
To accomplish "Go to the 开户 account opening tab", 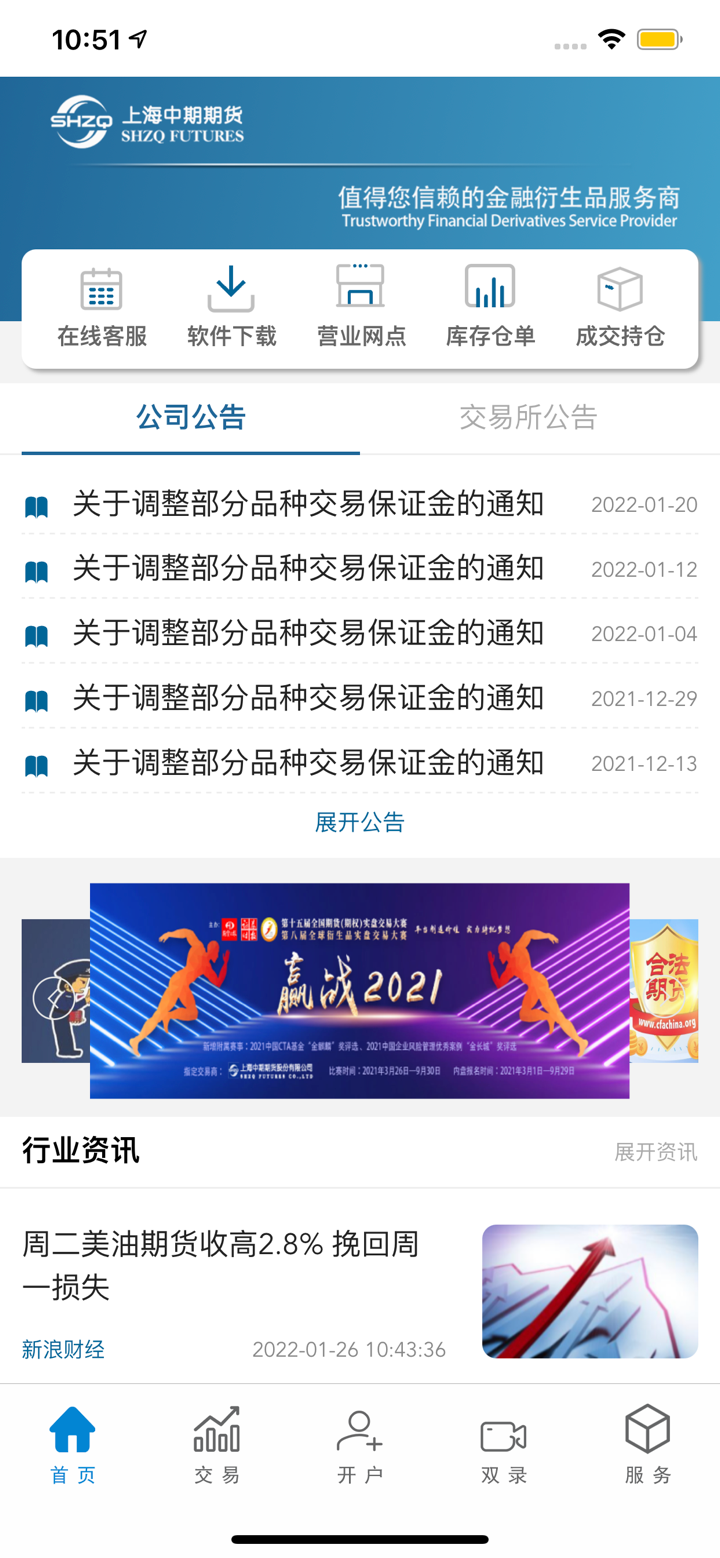I will [x=360, y=1445].
